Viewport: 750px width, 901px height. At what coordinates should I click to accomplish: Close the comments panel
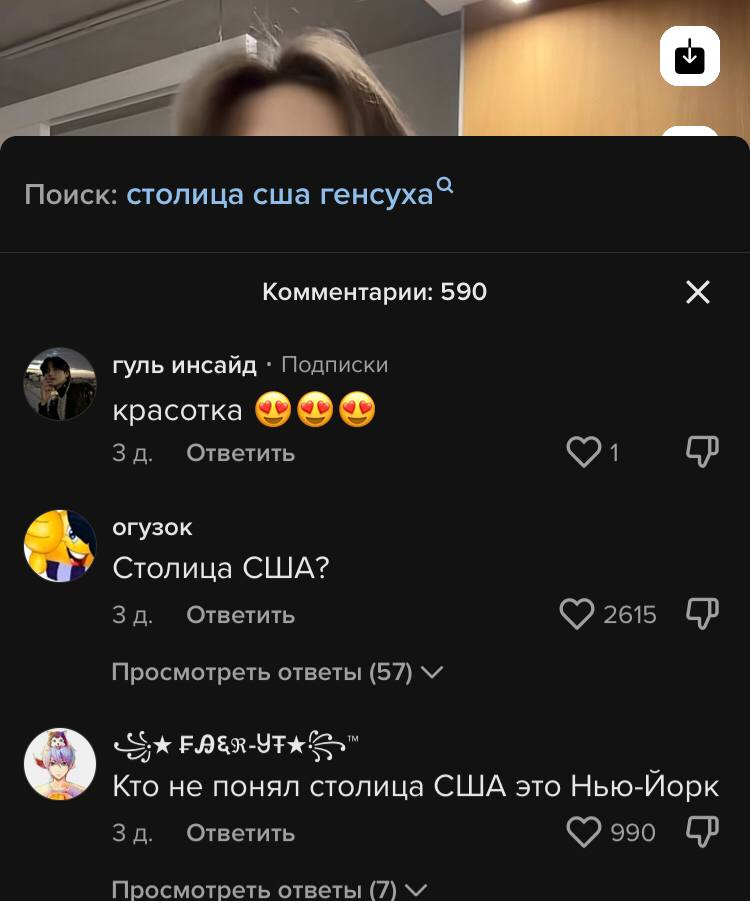click(698, 292)
